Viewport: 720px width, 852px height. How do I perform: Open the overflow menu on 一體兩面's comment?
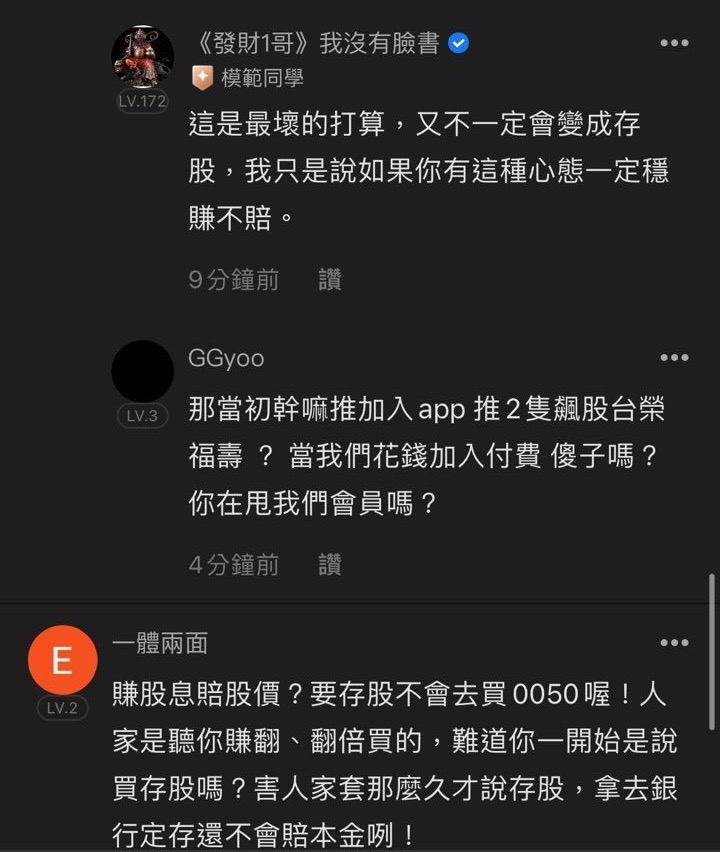[x=674, y=643]
